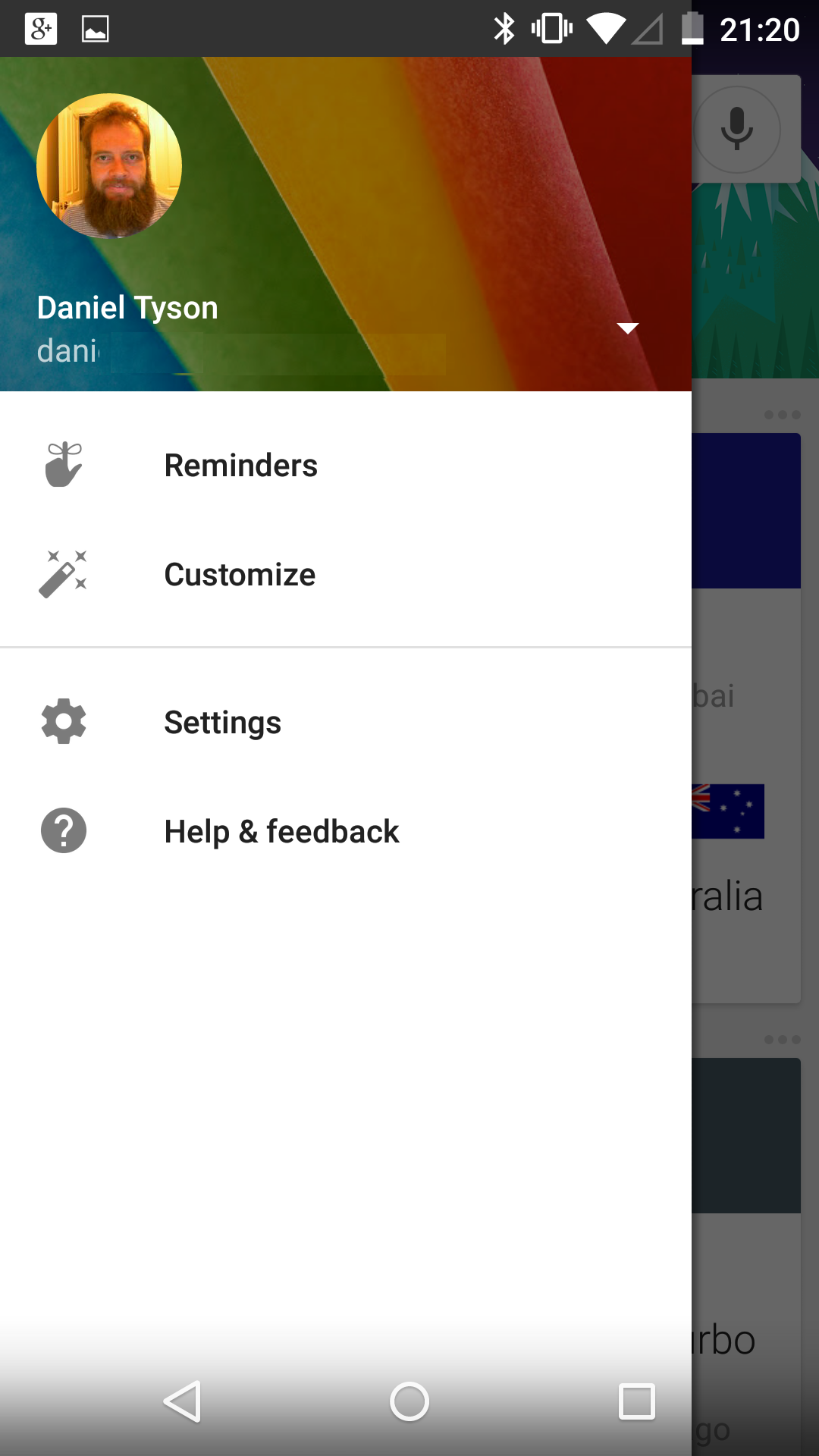This screenshot has height=1456, width=819.
Task: Open Help & feedback
Action: pos(346,831)
